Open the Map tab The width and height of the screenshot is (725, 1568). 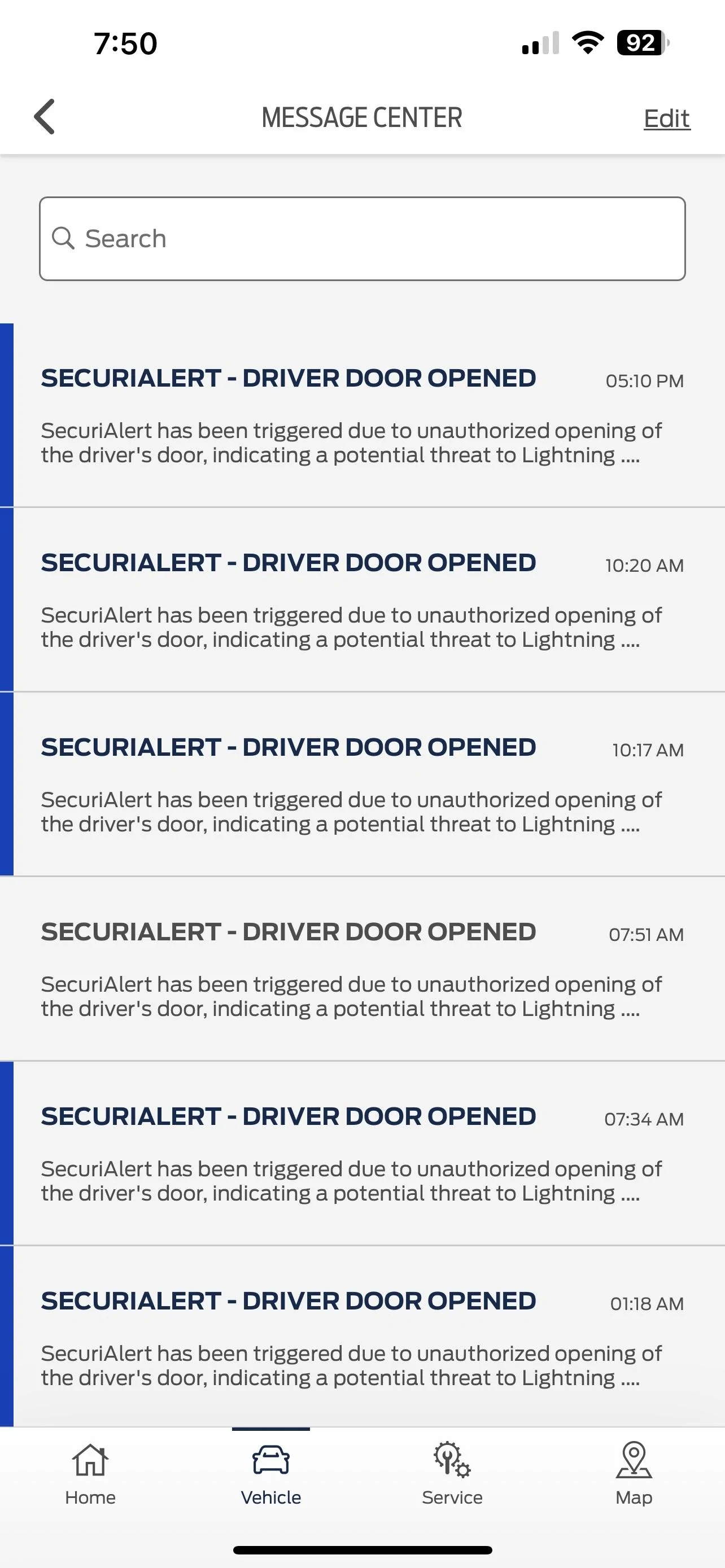634,1473
